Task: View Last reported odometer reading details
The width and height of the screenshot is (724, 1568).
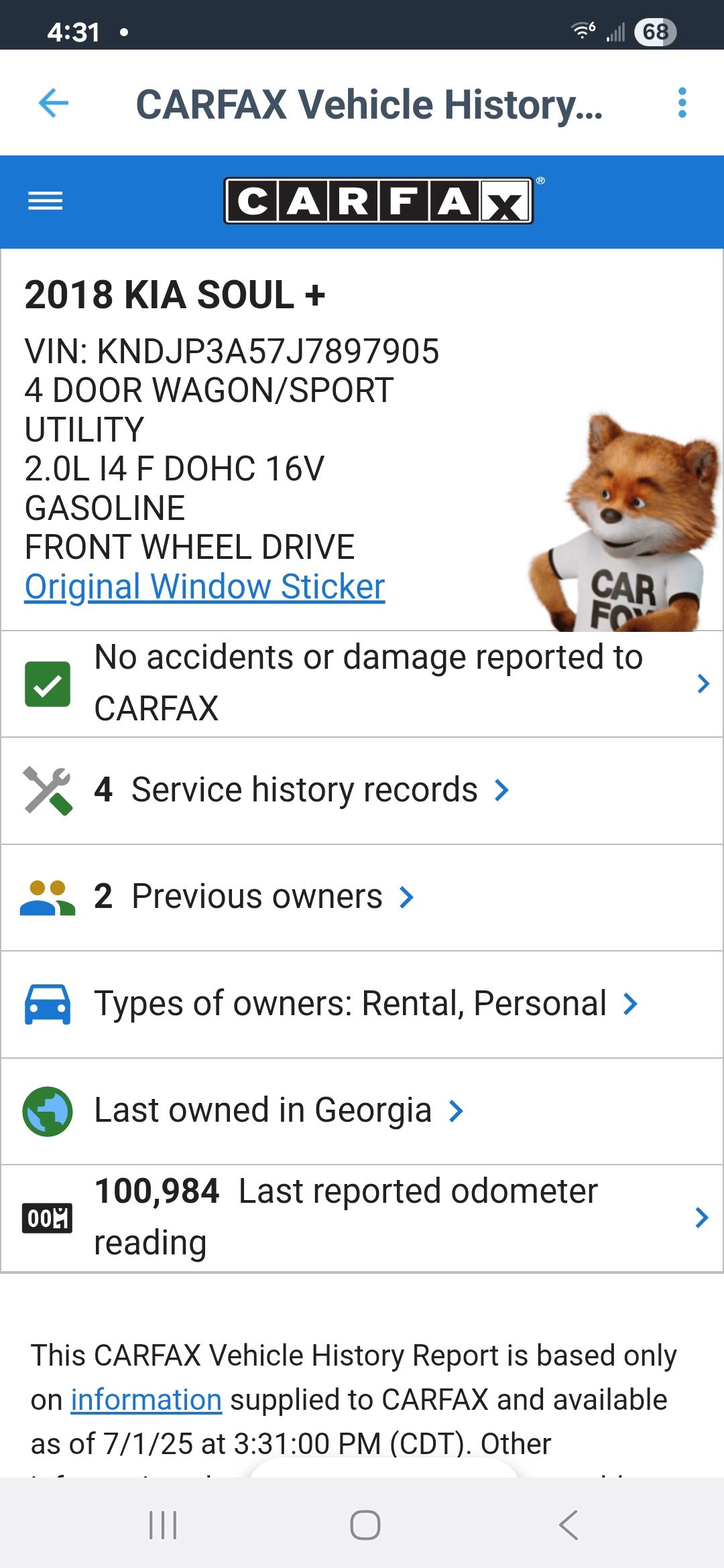Action: [367, 1217]
